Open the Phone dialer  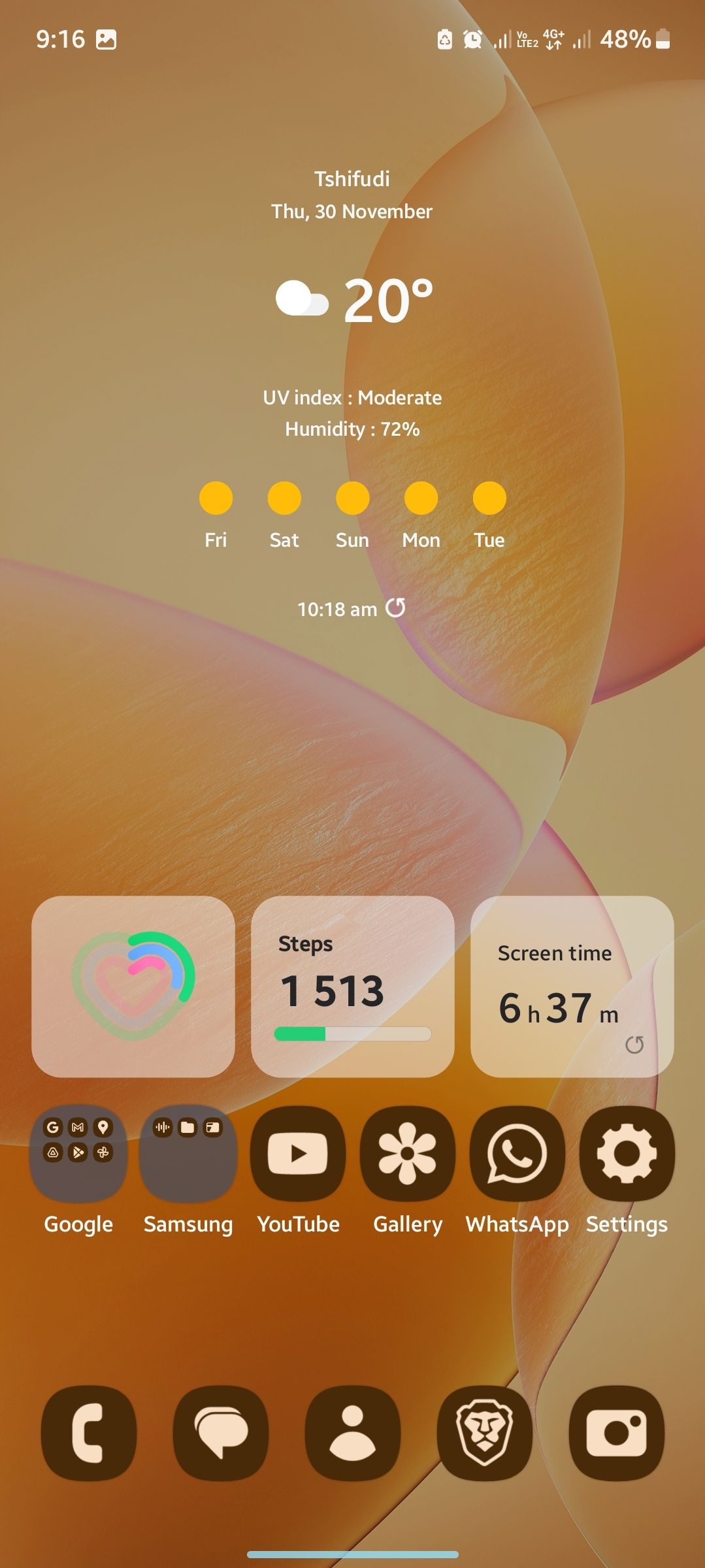[x=90, y=1435]
